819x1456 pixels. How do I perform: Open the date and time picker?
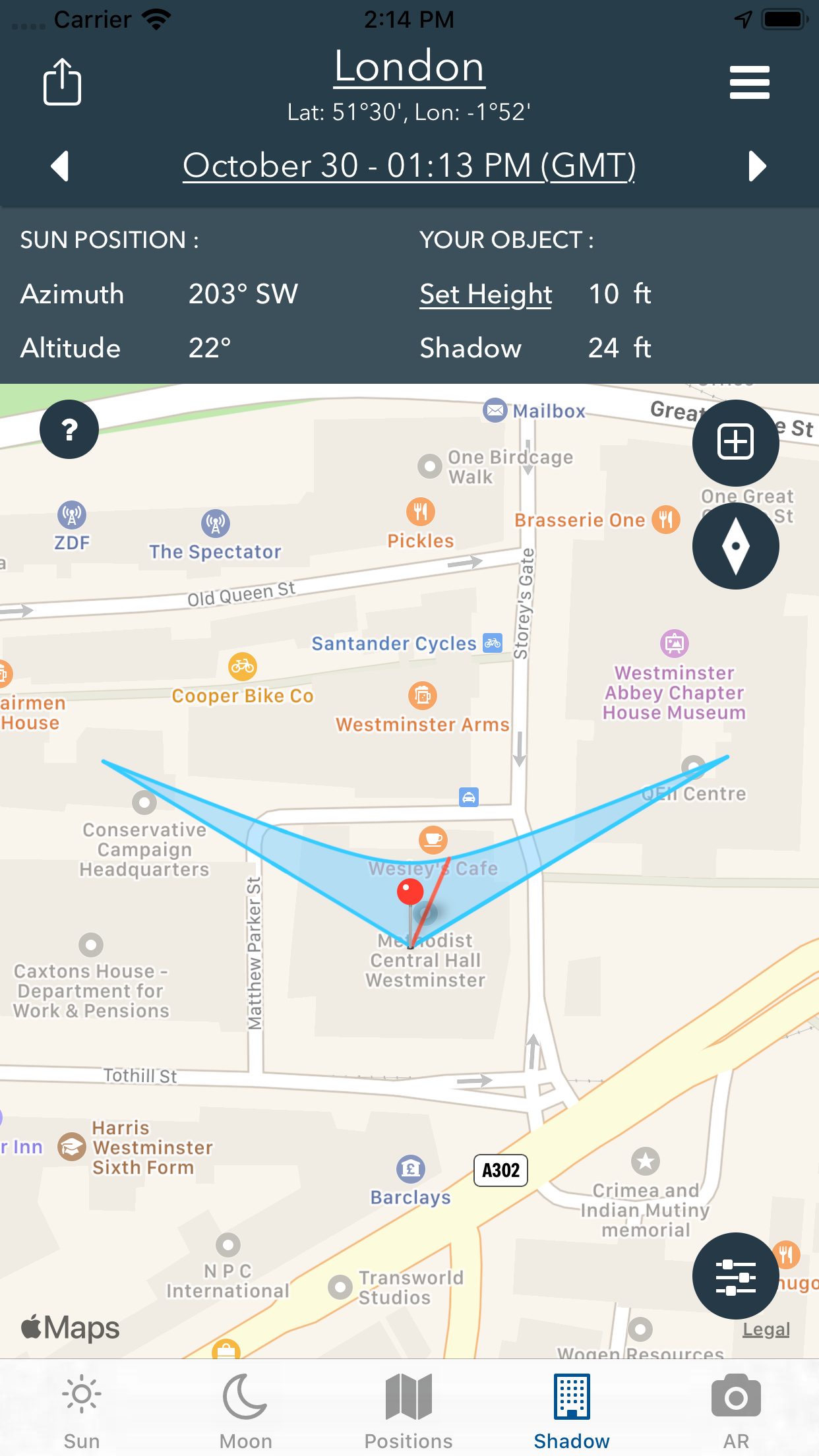coord(409,166)
